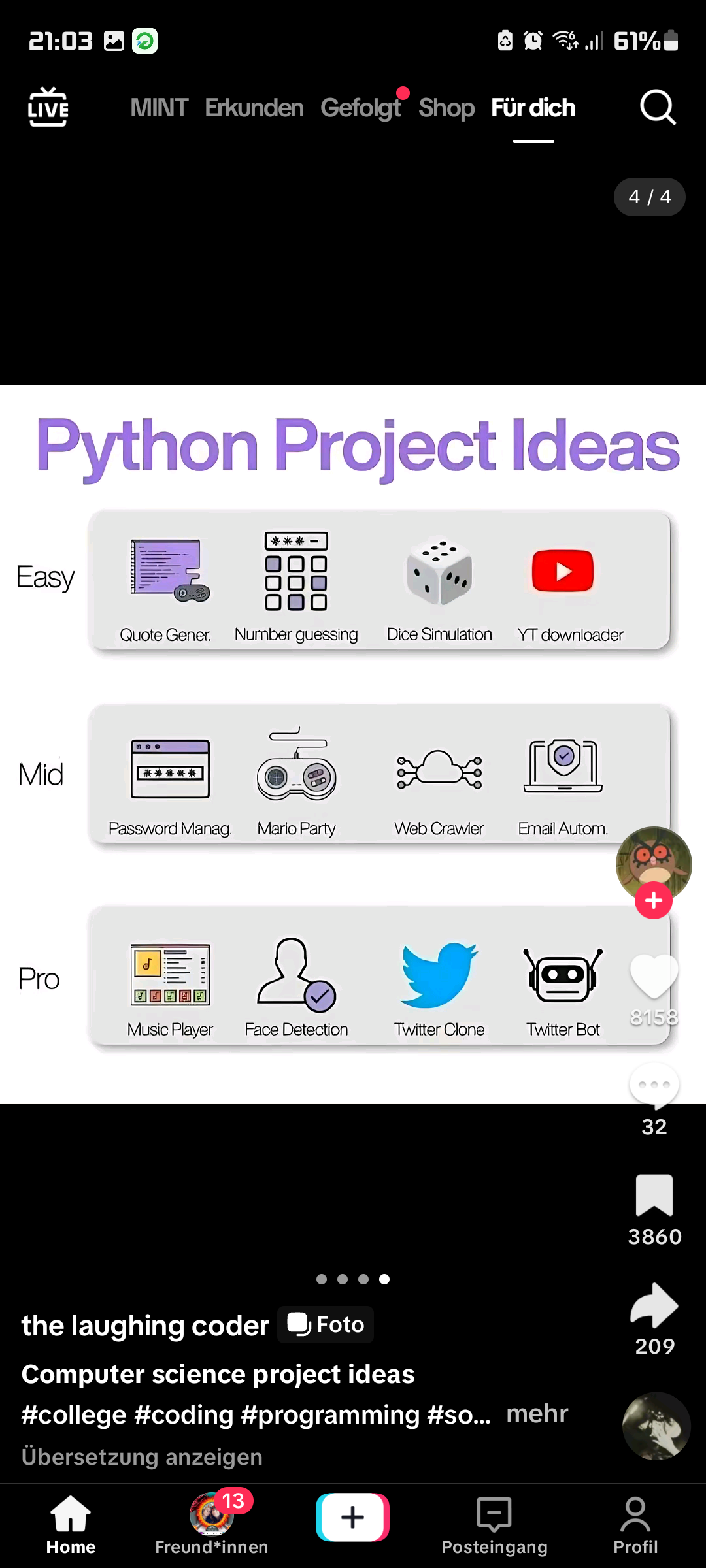Screen dimensions: 706x1568
Task: Go to the Home tab
Action: tap(71, 1526)
